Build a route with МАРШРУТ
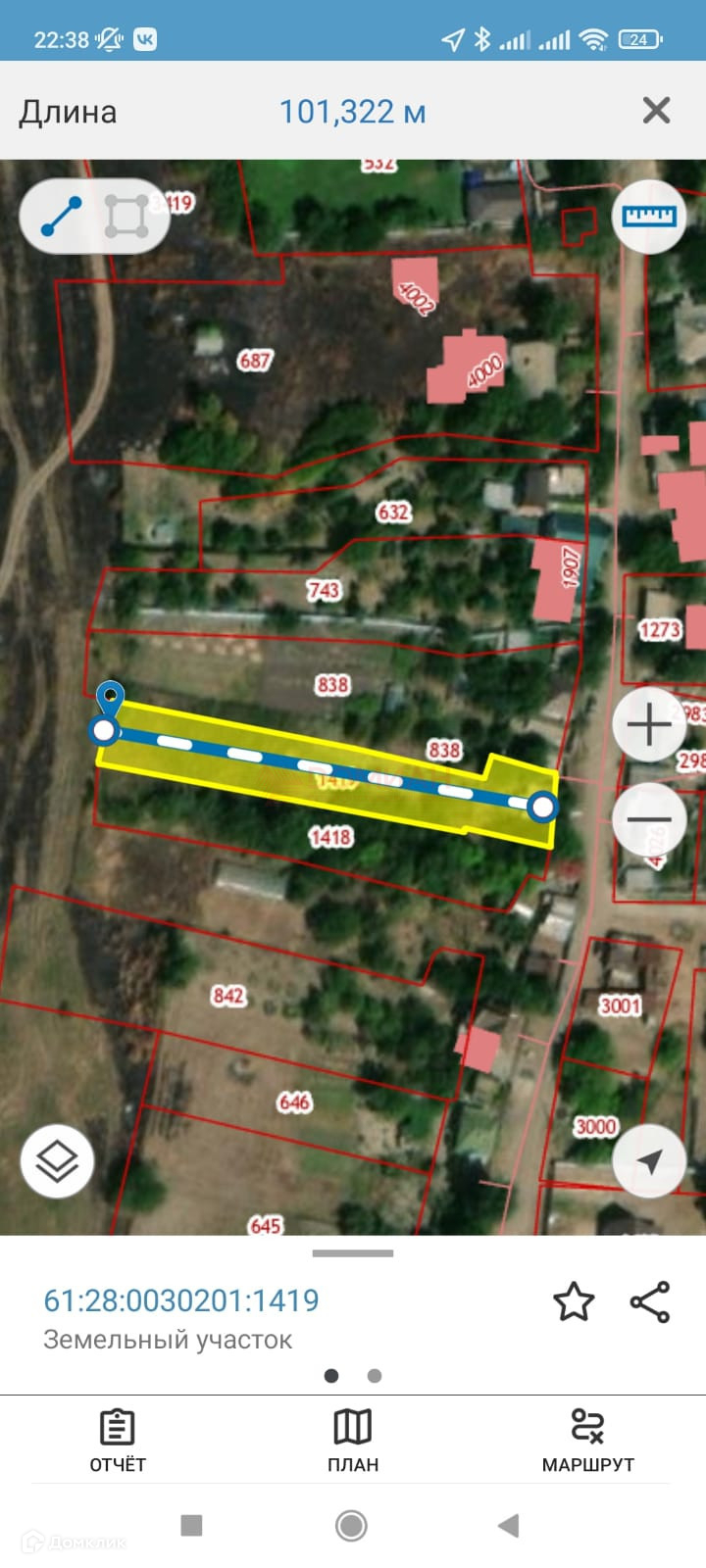The image size is (706, 1568). click(587, 1441)
